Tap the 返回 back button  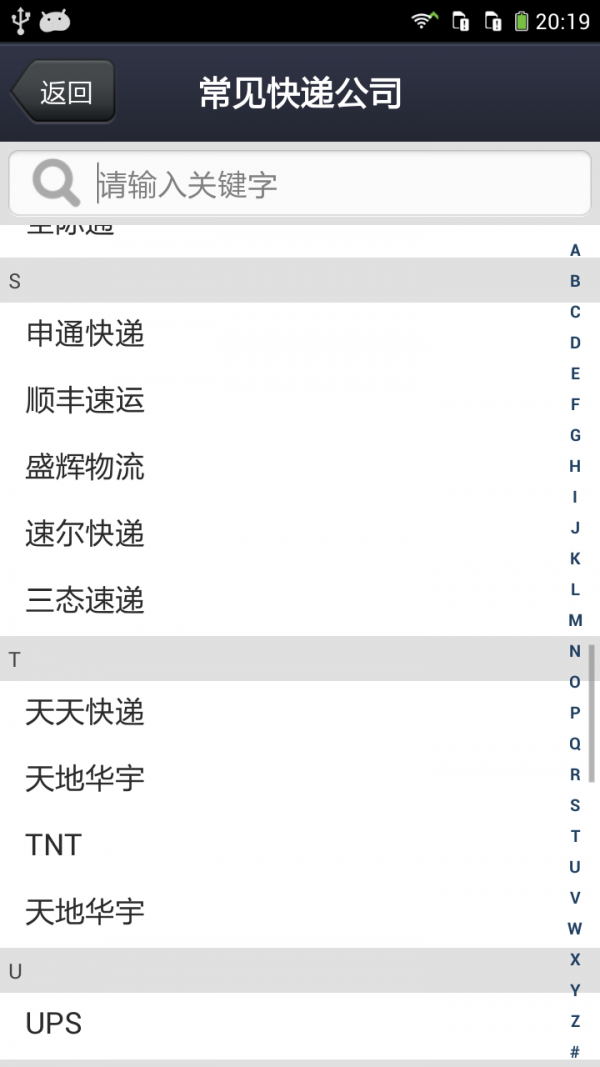64,92
